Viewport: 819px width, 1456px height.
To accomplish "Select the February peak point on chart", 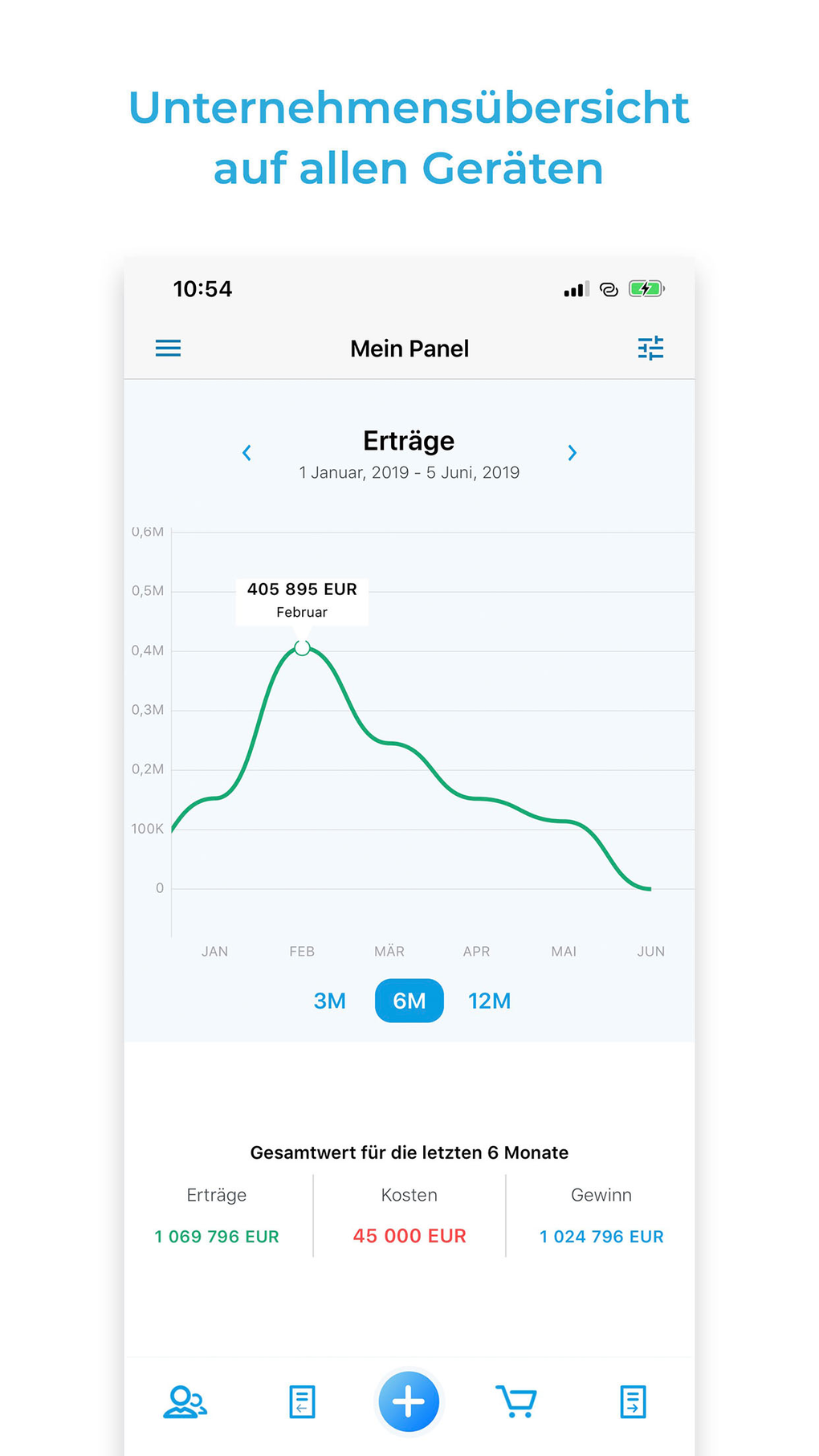I will pyautogui.click(x=303, y=647).
